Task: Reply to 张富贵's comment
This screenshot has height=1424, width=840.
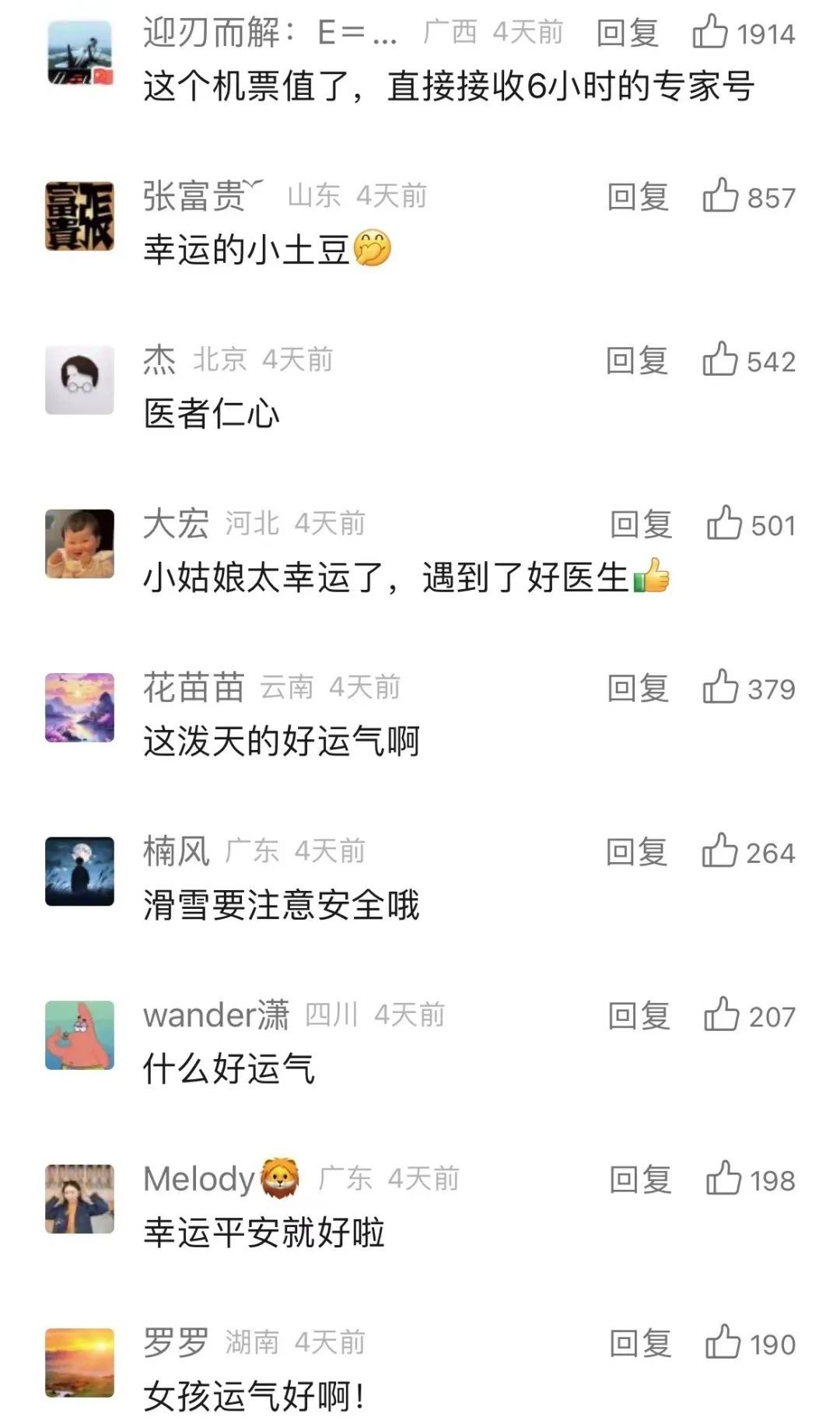Action: point(637,197)
